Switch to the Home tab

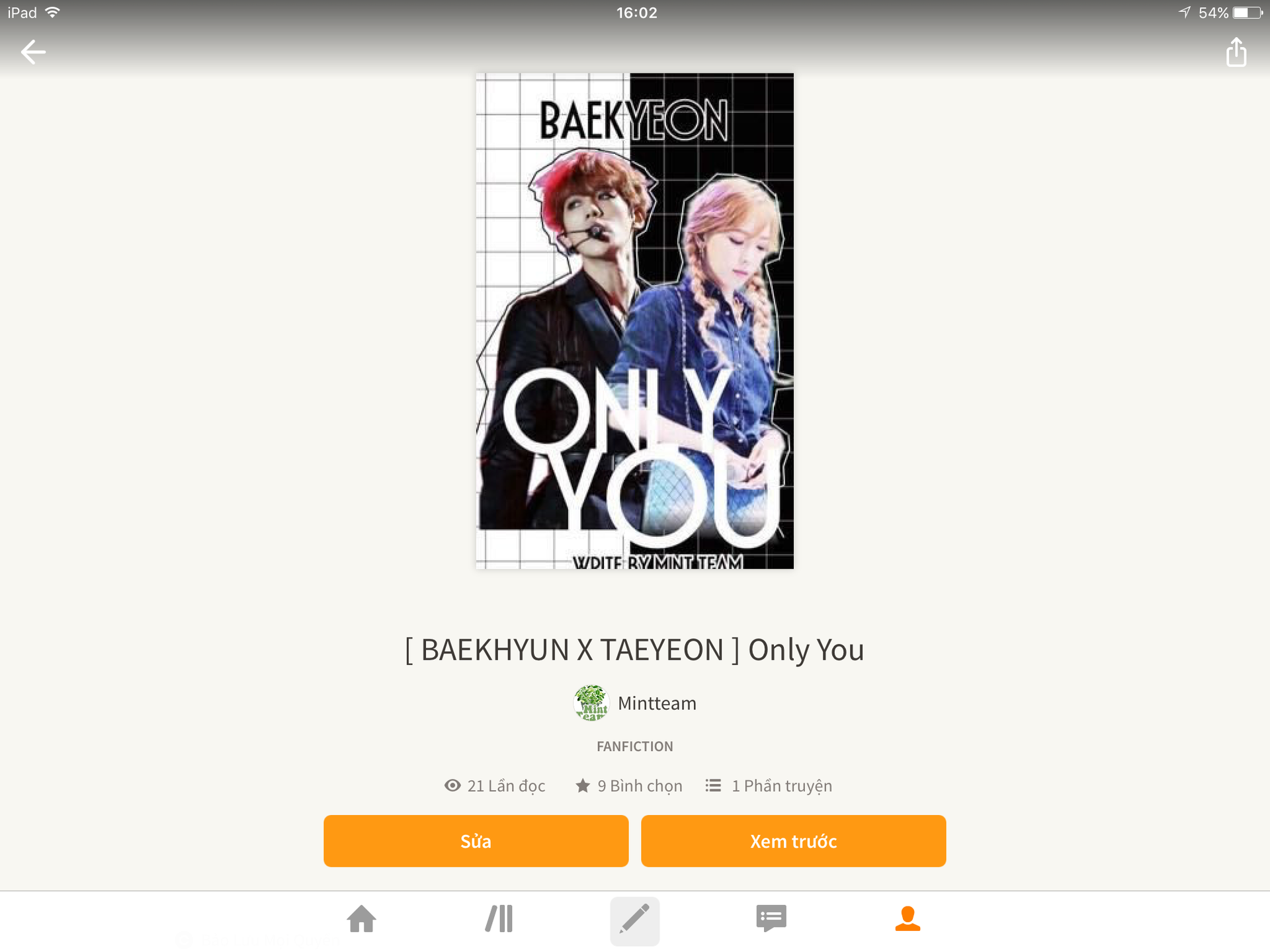click(x=362, y=919)
